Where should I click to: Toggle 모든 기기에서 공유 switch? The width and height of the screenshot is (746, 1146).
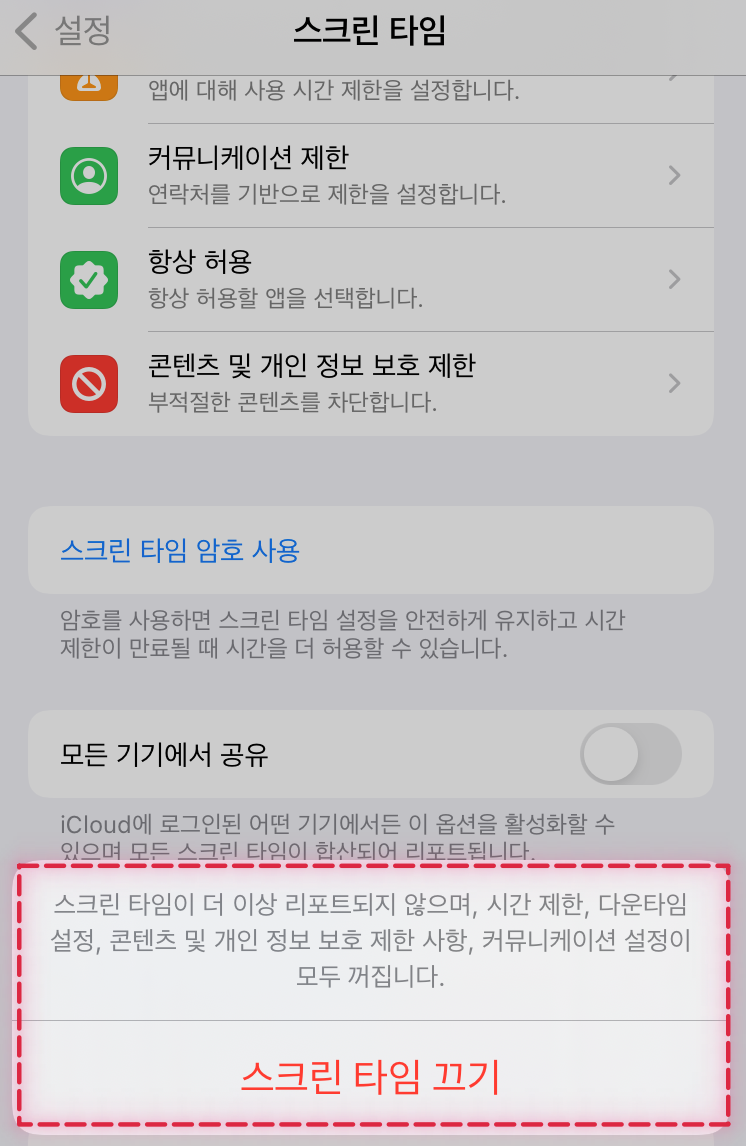[630, 753]
